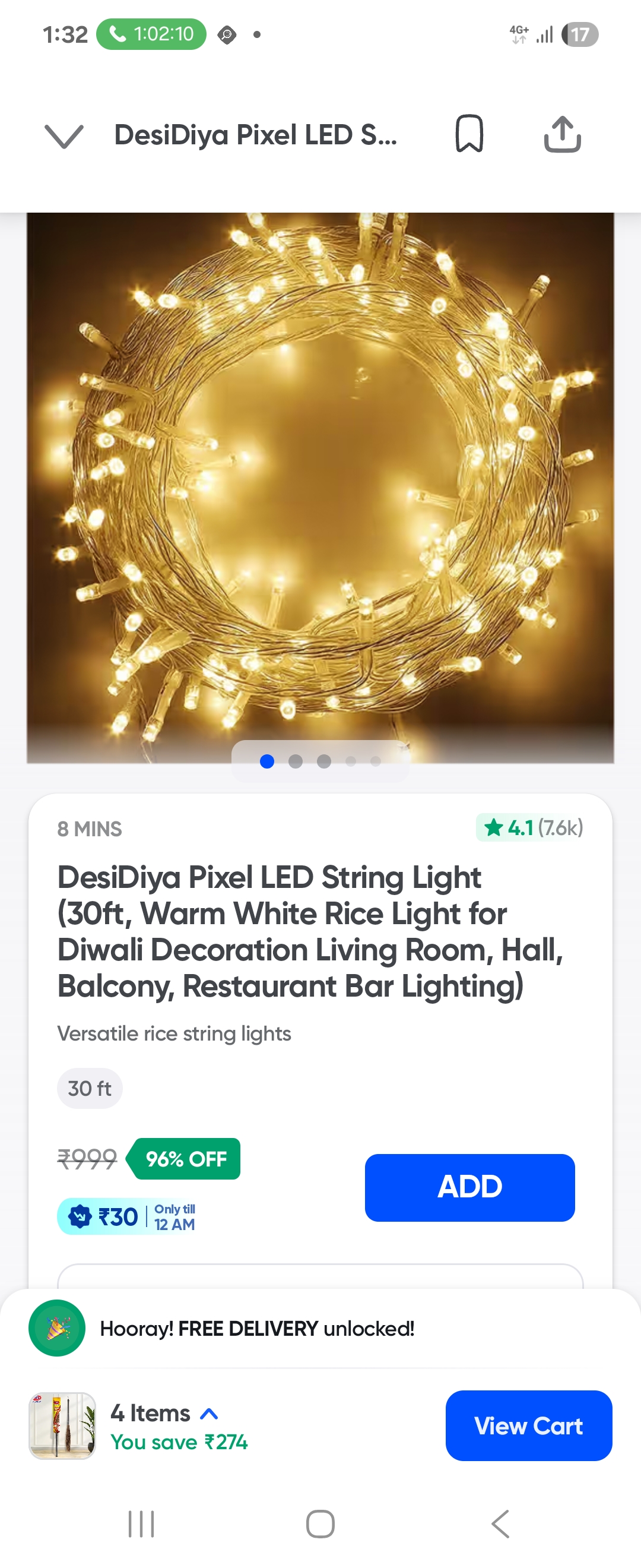Go back using system navigation
This screenshot has height=1568, width=641.
click(500, 1524)
